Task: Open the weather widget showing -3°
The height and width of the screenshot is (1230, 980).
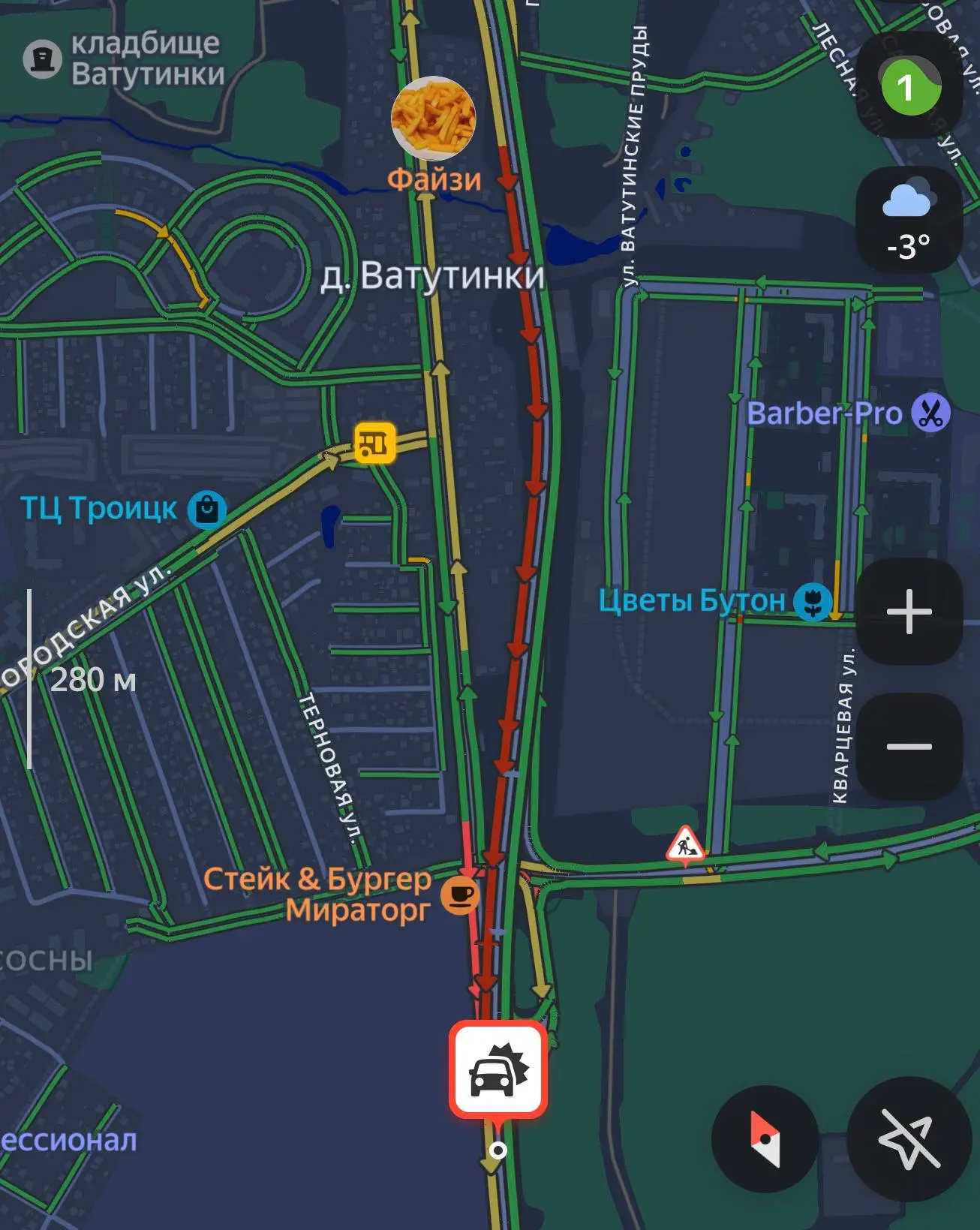Action: coord(909,219)
